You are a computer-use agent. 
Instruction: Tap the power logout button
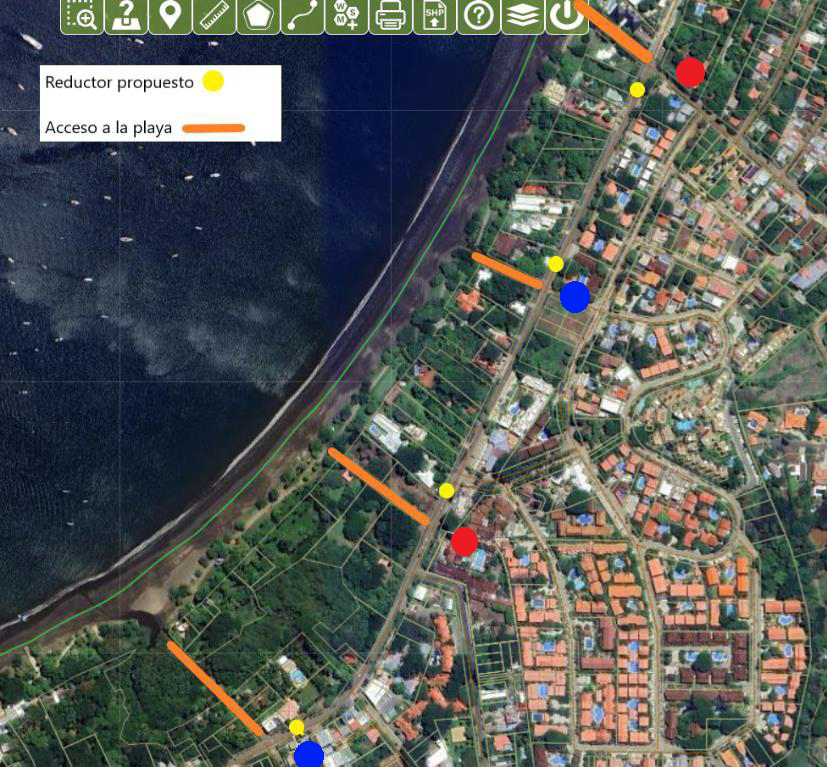click(x=567, y=15)
